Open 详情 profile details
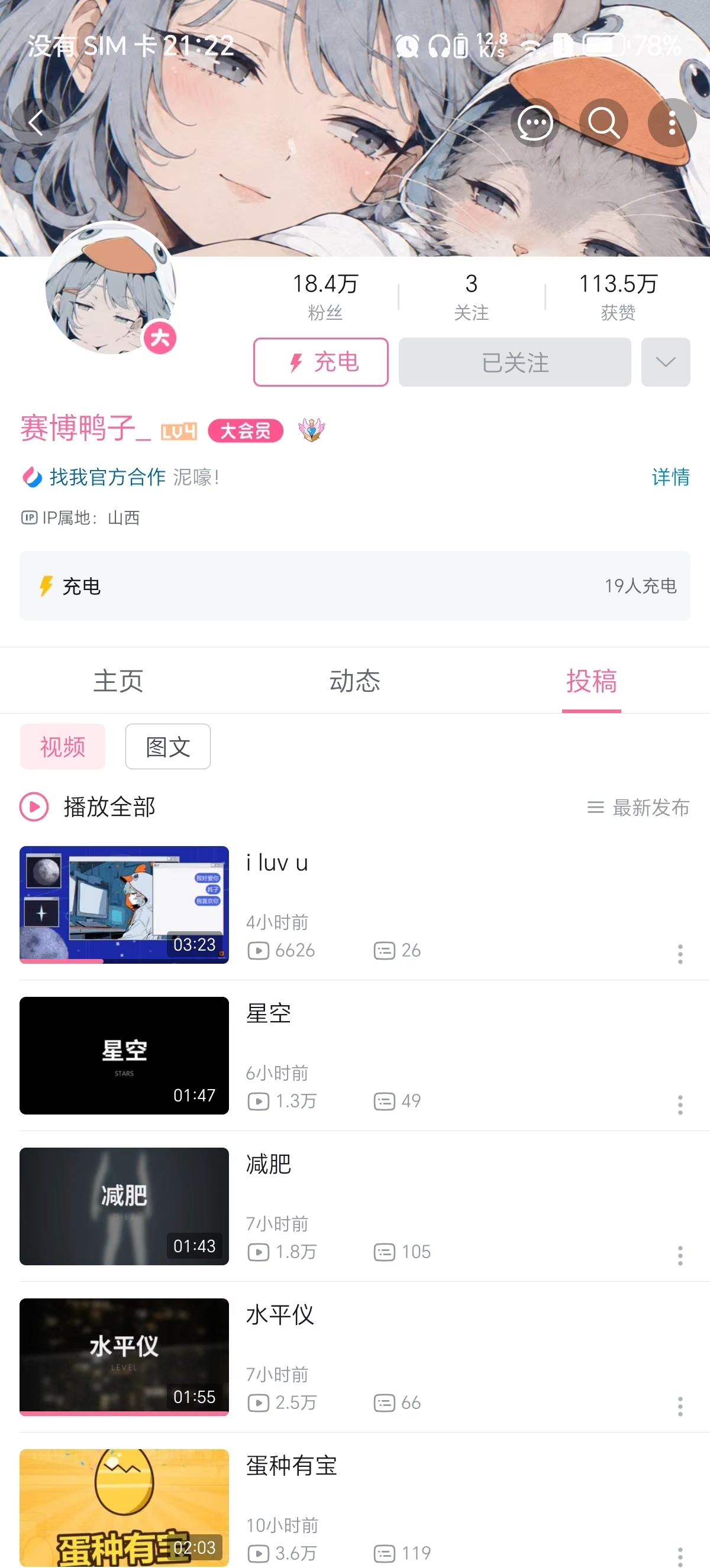The image size is (710, 1568). tap(670, 477)
